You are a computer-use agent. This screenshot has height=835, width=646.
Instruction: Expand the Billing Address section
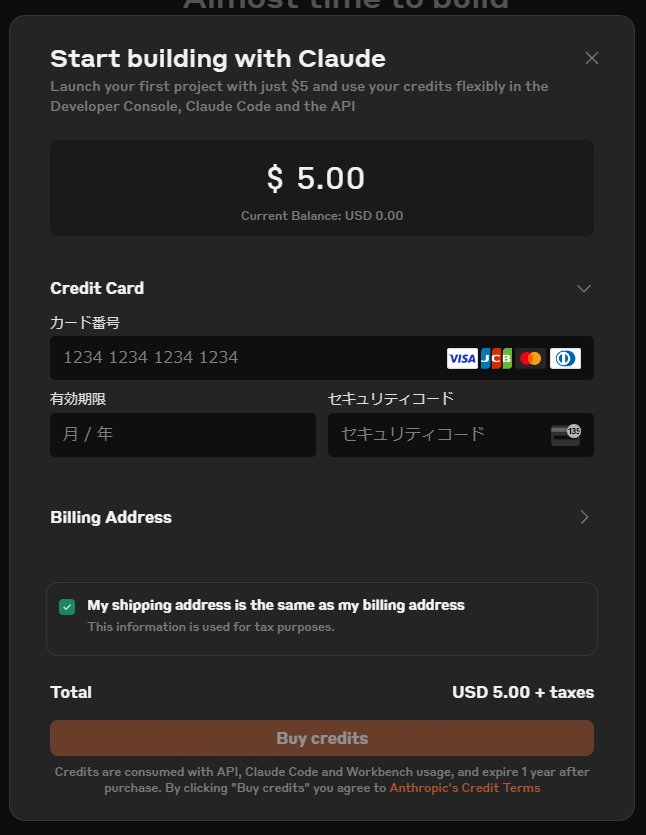click(584, 517)
